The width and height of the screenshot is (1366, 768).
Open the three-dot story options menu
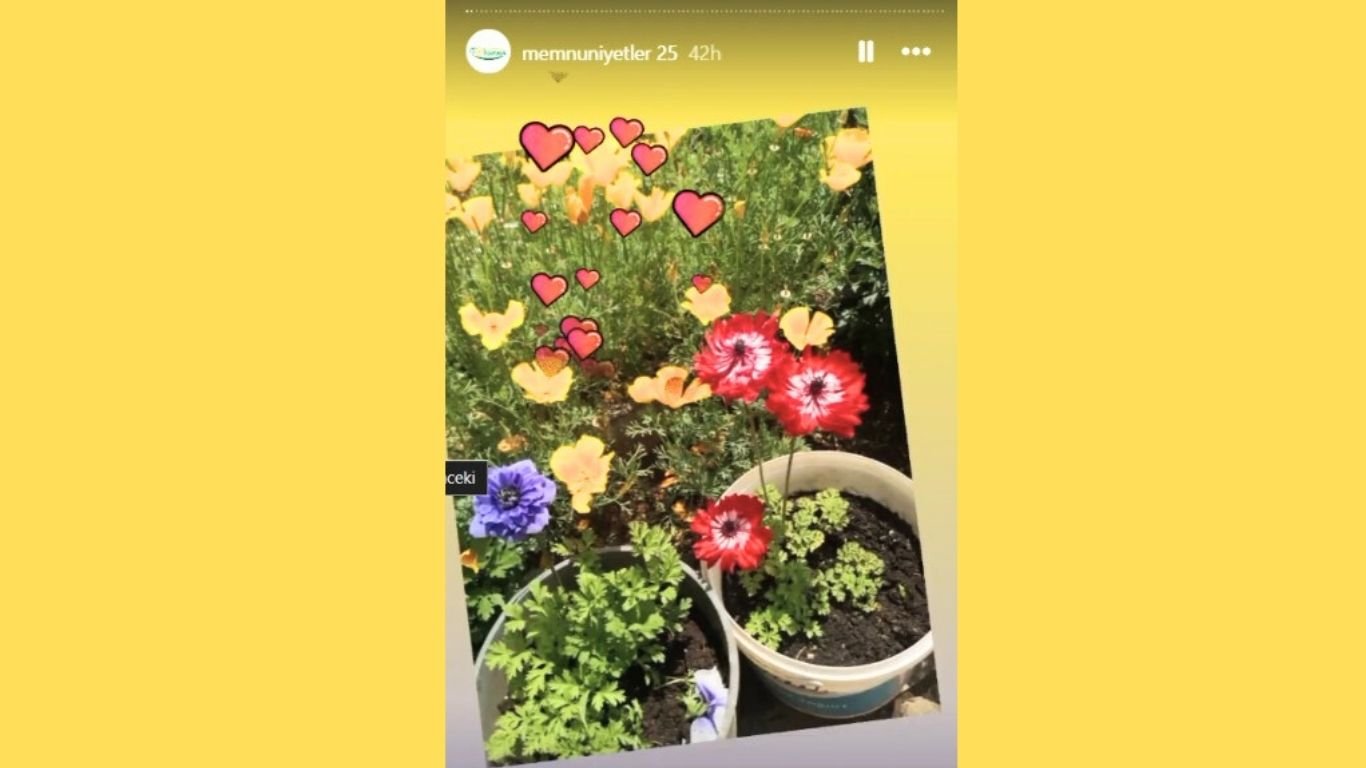click(916, 52)
